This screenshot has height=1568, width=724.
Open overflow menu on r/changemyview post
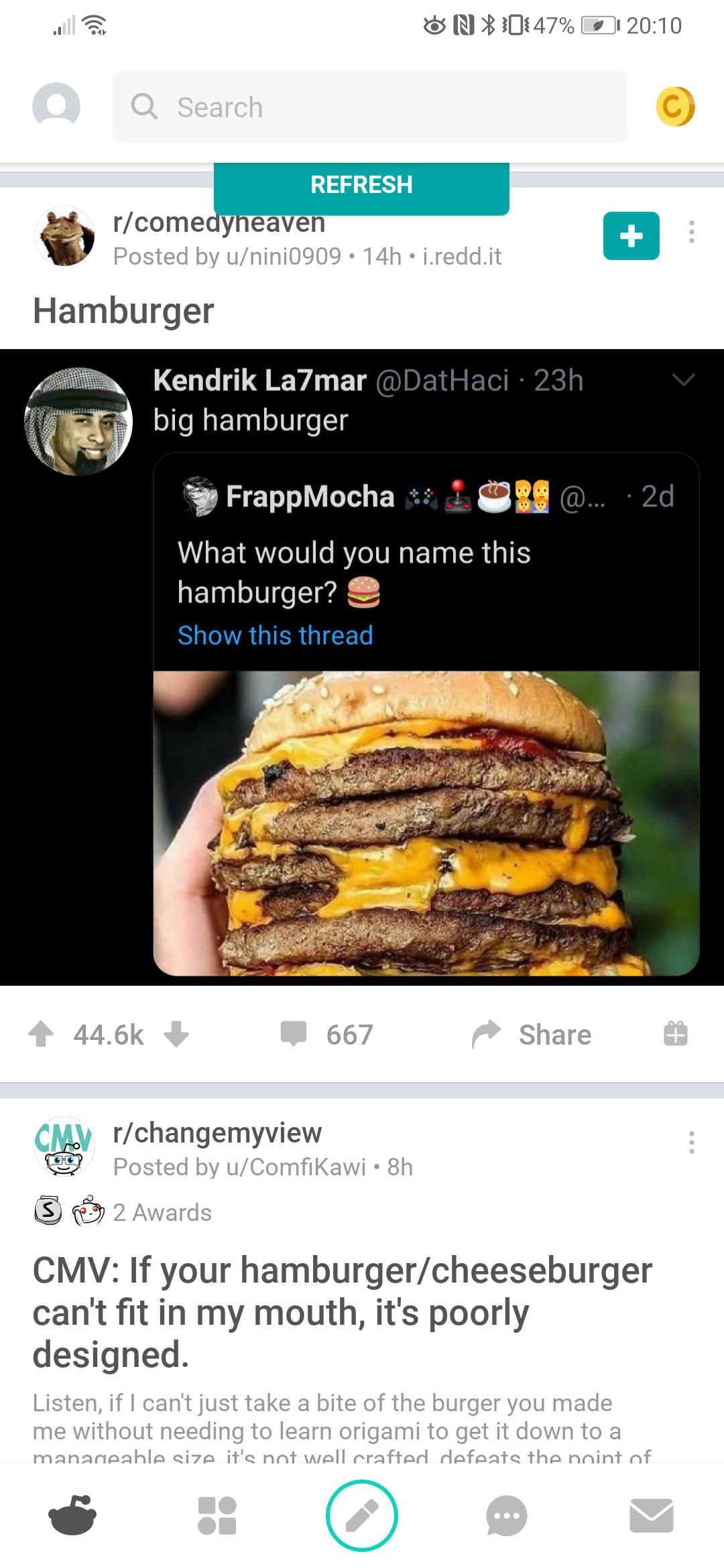pyautogui.click(x=691, y=1142)
